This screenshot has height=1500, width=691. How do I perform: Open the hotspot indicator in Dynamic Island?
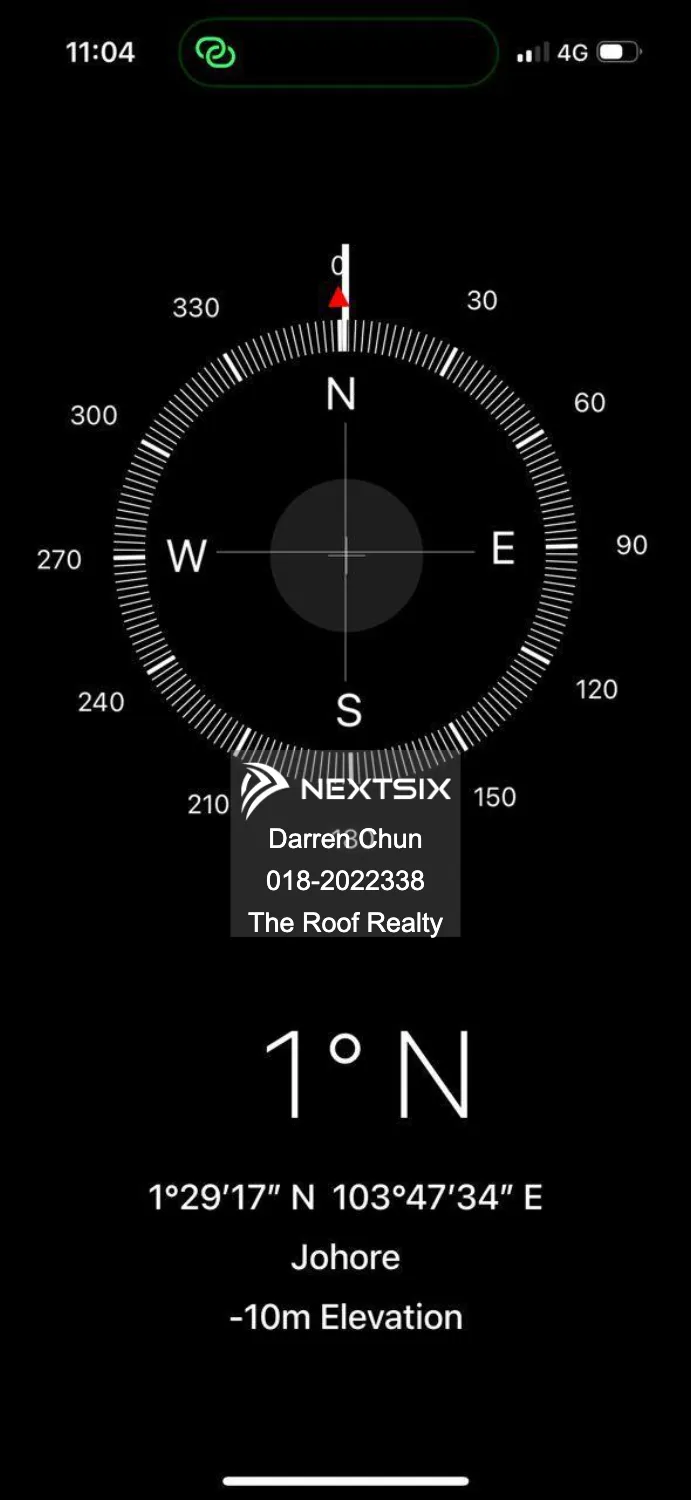coord(216,53)
